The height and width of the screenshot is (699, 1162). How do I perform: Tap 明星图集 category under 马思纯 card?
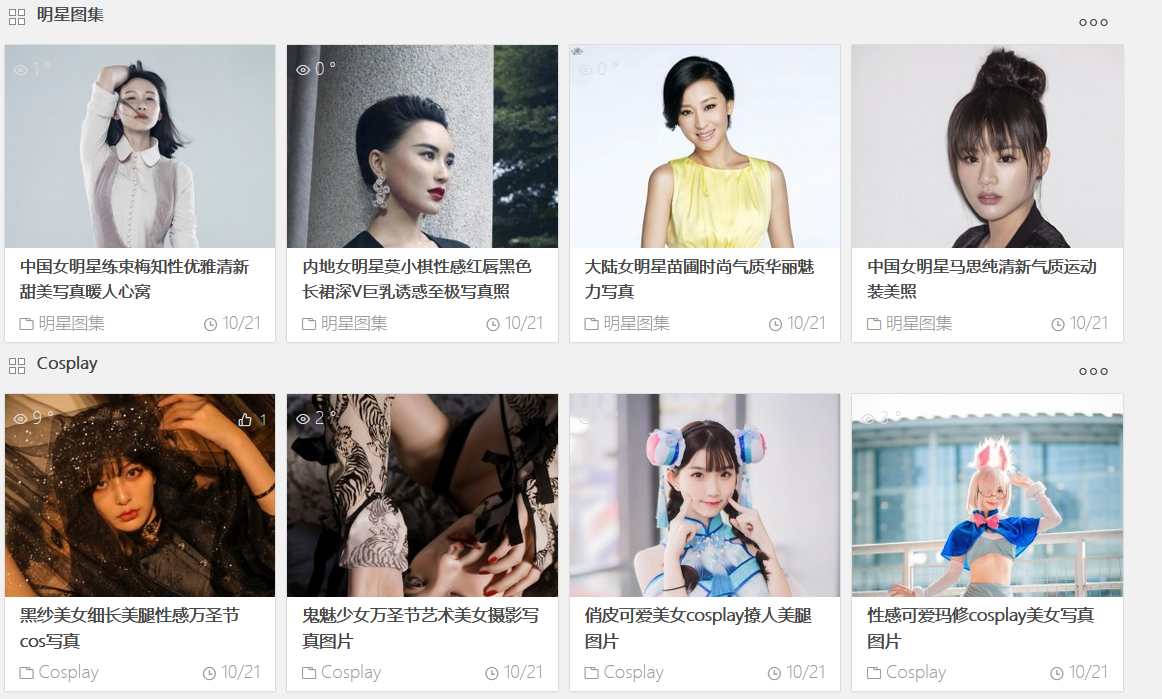[x=918, y=323]
